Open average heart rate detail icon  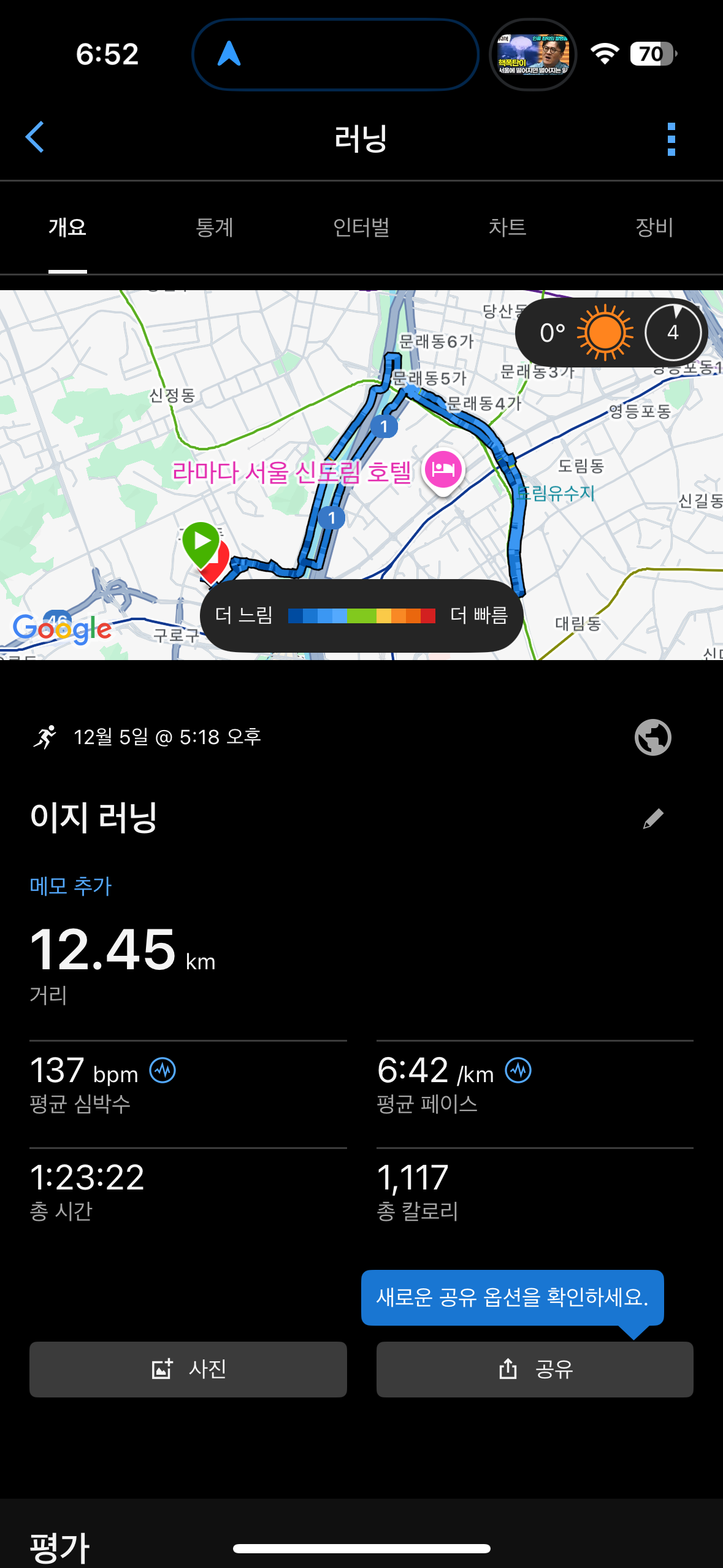pyautogui.click(x=163, y=1071)
